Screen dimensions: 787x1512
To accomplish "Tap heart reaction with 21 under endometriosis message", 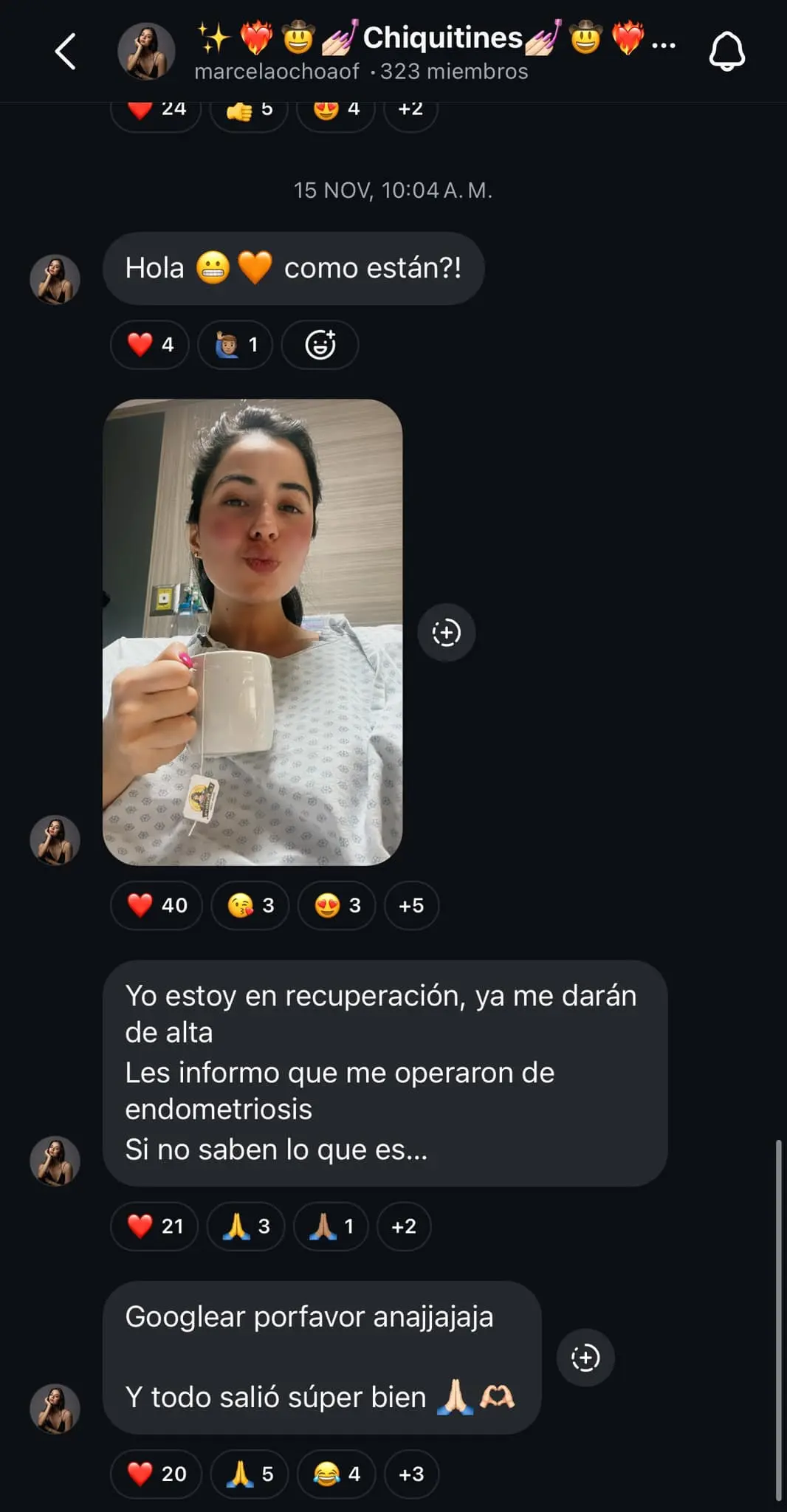I will (x=155, y=1226).
